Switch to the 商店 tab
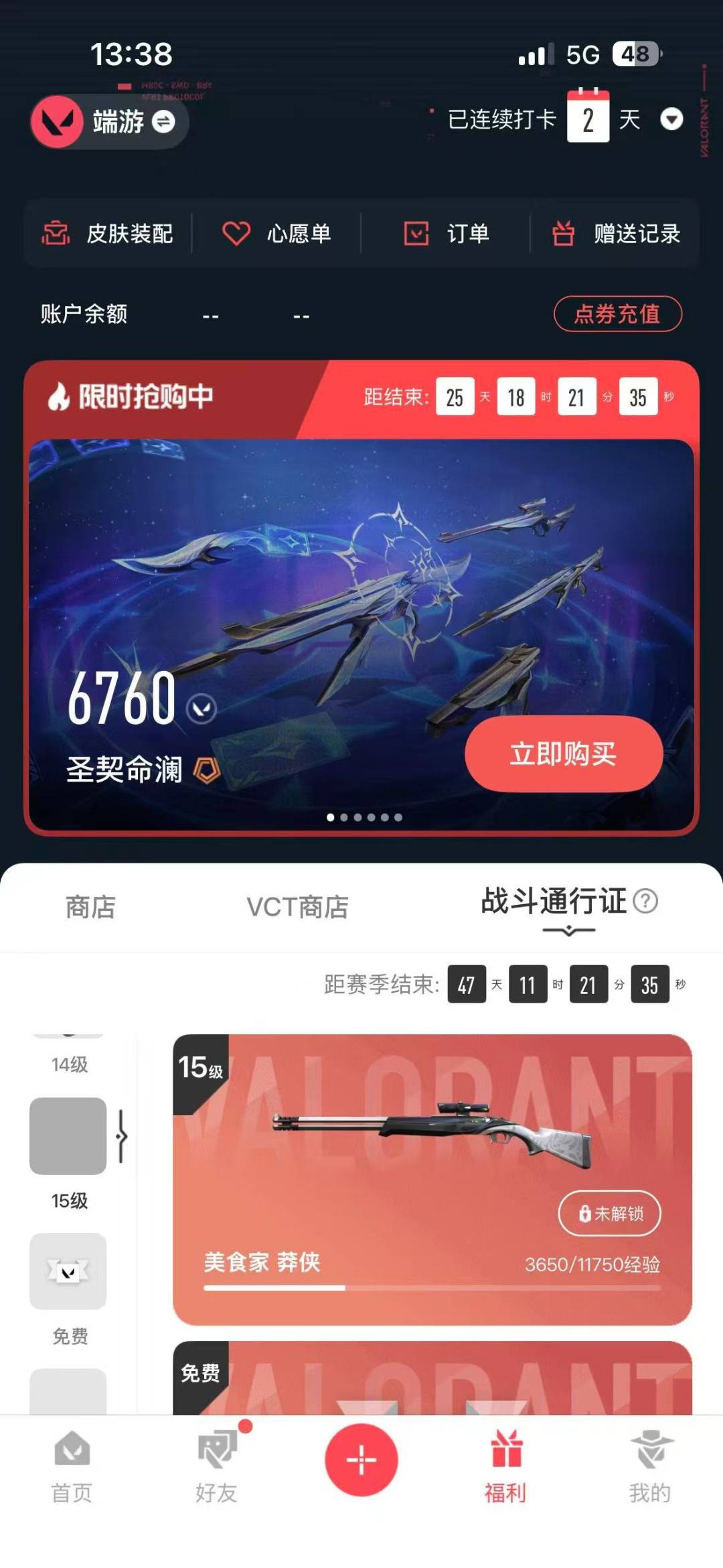723x1568 pixels. (90, 907)
